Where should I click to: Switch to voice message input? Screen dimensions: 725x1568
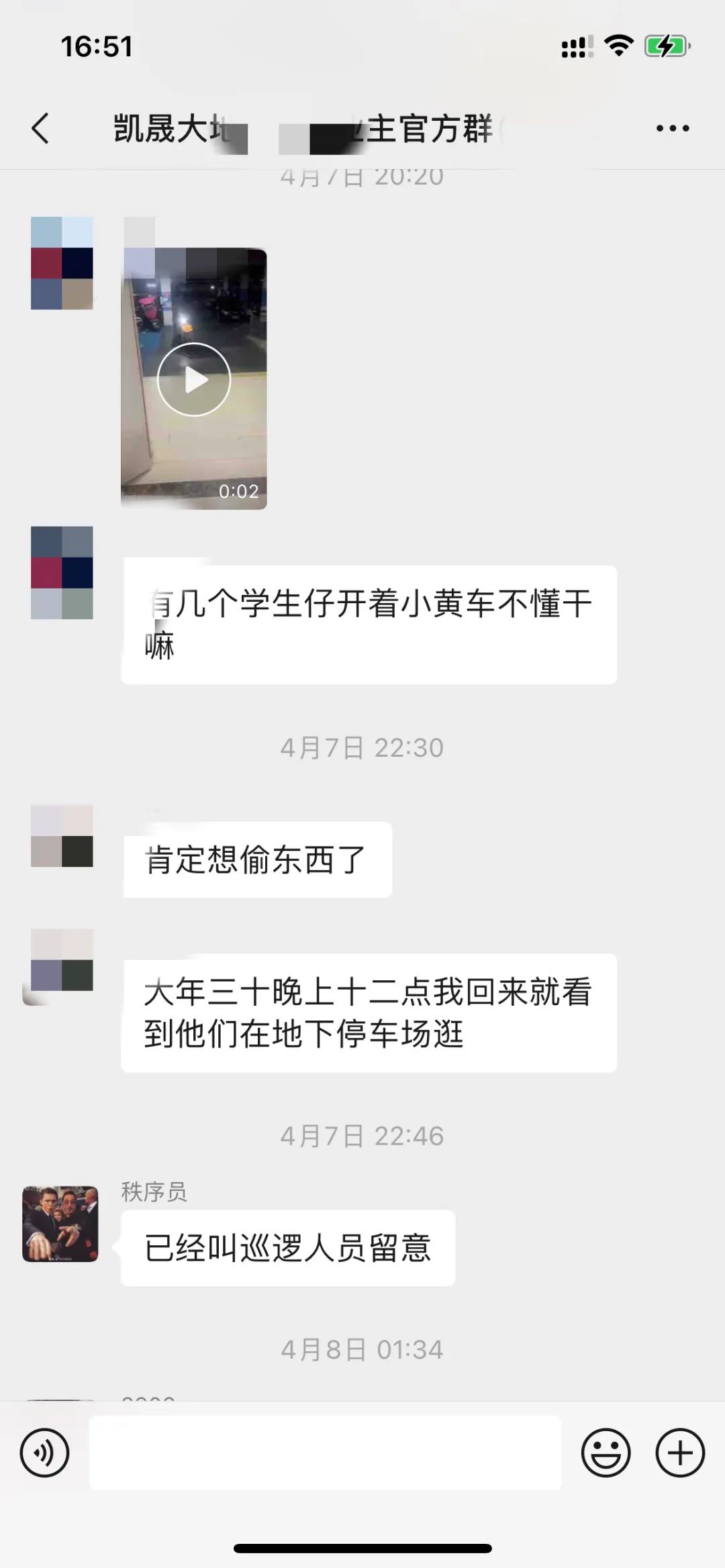pyautogui.click(x=44, y=1453)
